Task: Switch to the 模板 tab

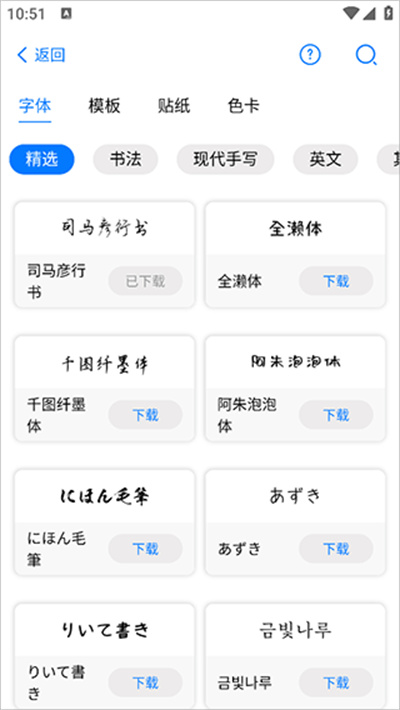Action: pos(104,106)
